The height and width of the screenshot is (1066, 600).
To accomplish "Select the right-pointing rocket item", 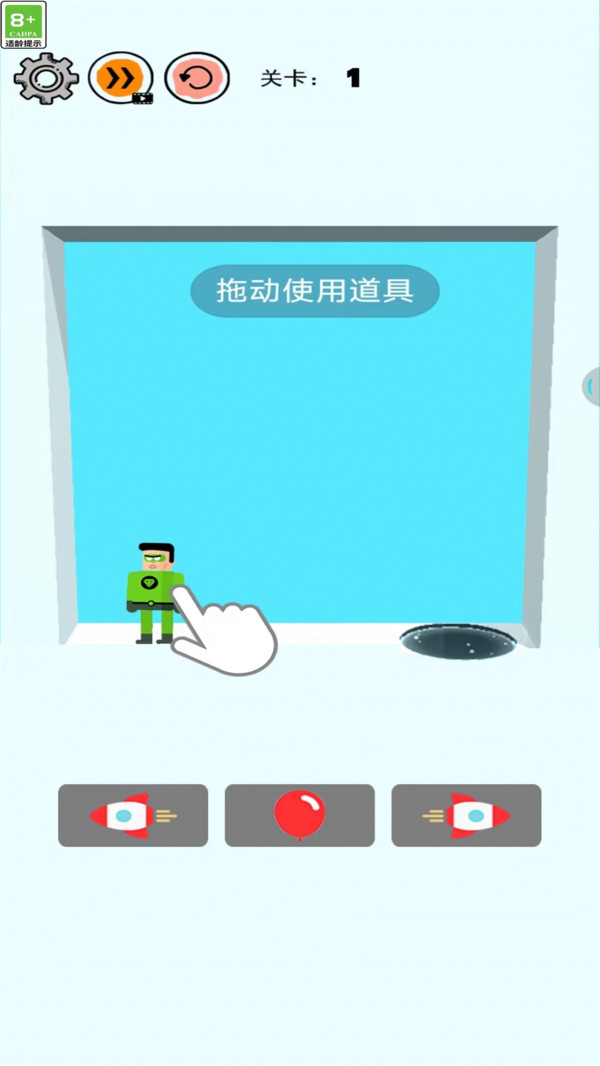I will pos(466,816).
